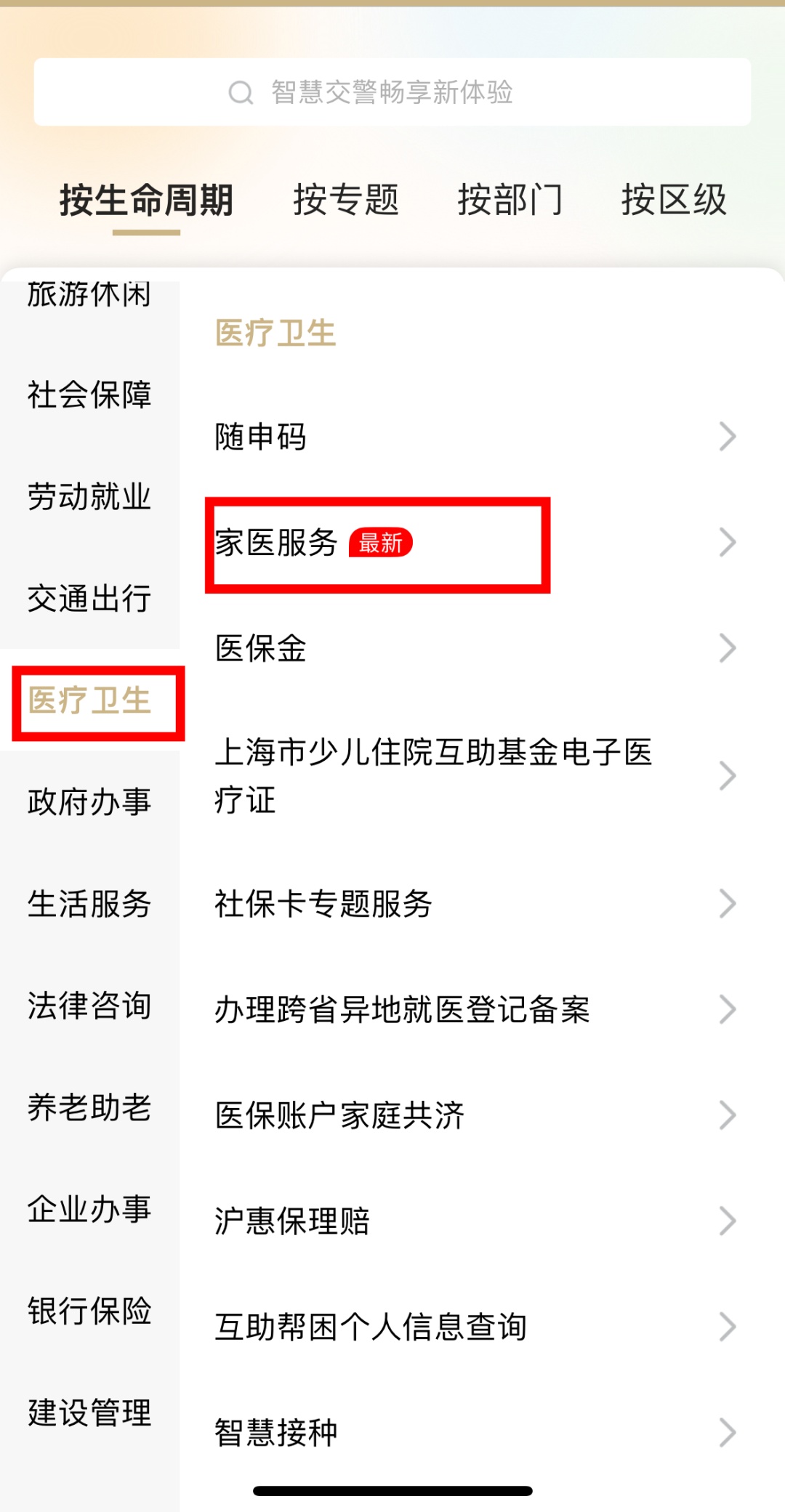
Task: Open 生活服务 category
Action: point(89,904)
